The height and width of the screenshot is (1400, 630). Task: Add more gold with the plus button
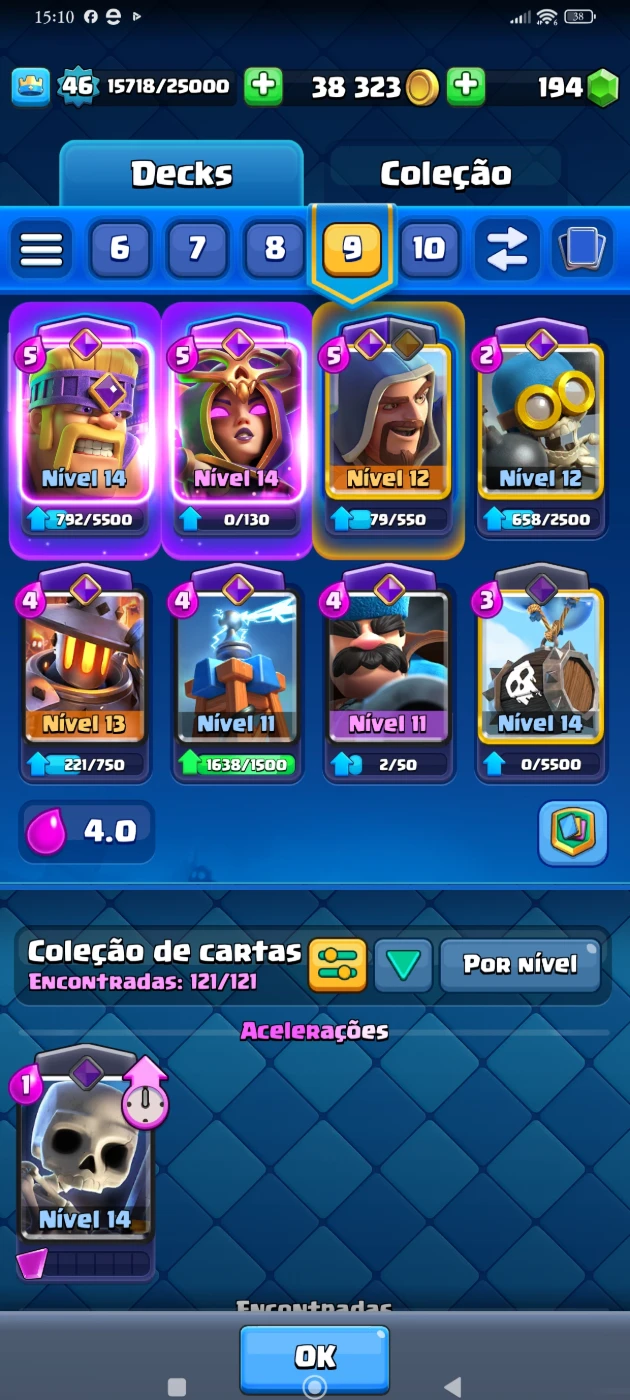tap(465, 87)
